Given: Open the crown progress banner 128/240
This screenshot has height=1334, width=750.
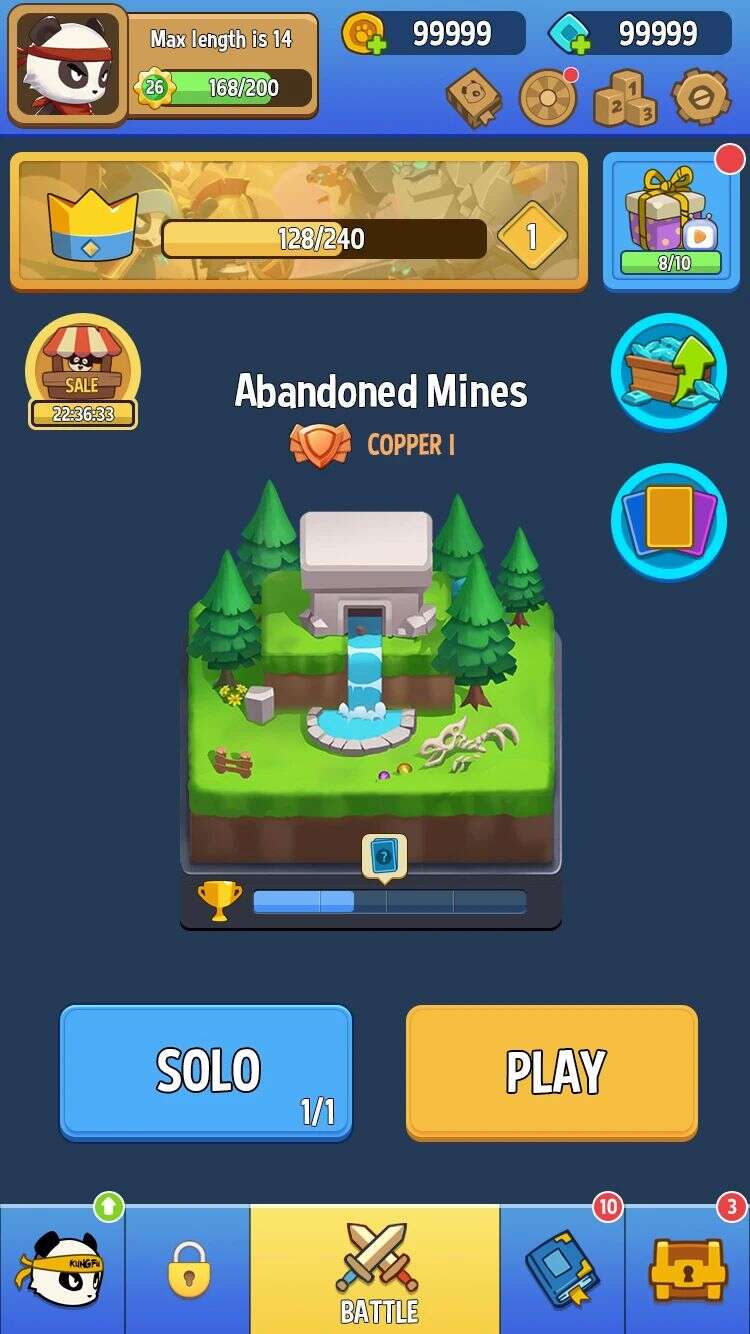Looking at the screenshot, I should point(298,221).
